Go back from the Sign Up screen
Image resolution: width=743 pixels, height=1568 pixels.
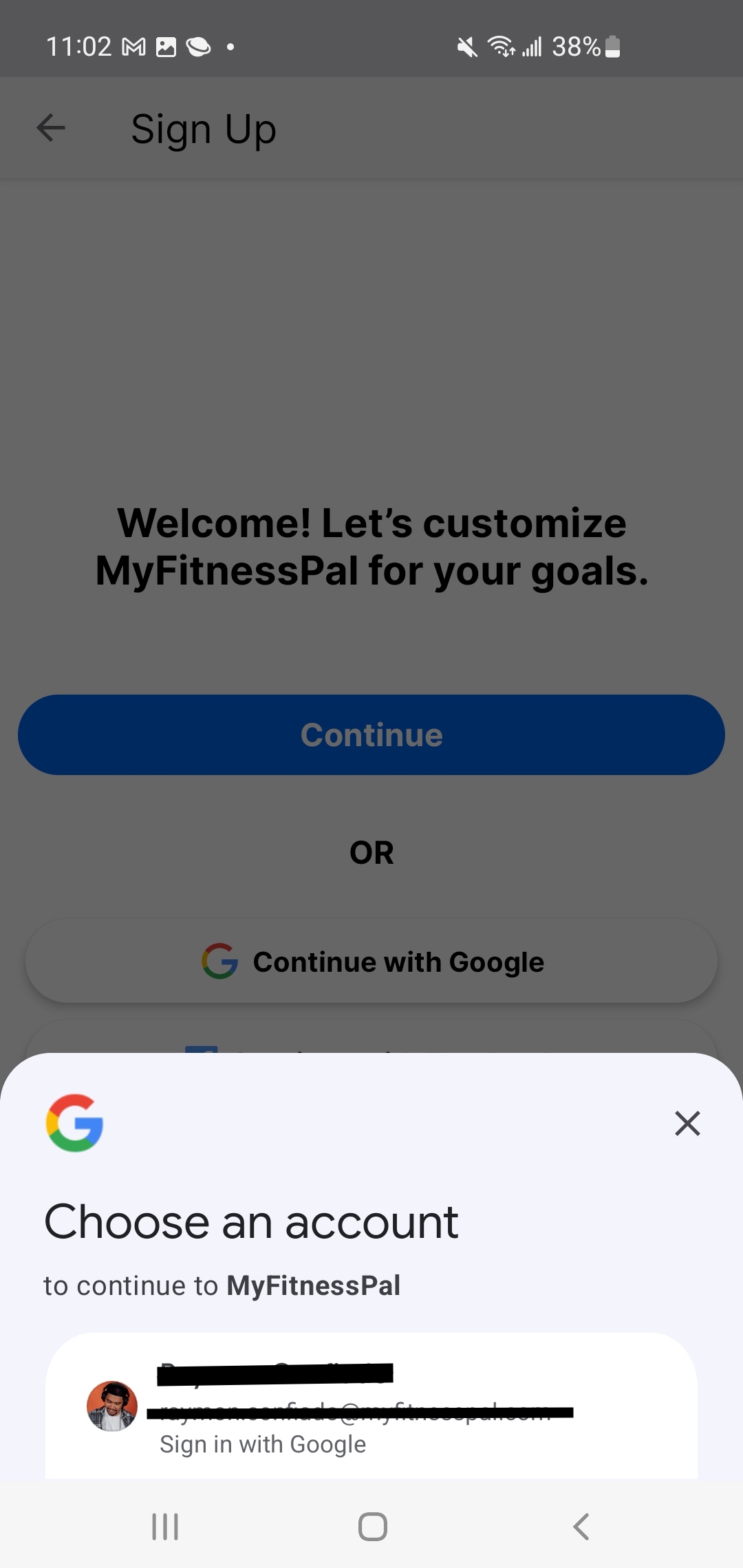(51, 128)
